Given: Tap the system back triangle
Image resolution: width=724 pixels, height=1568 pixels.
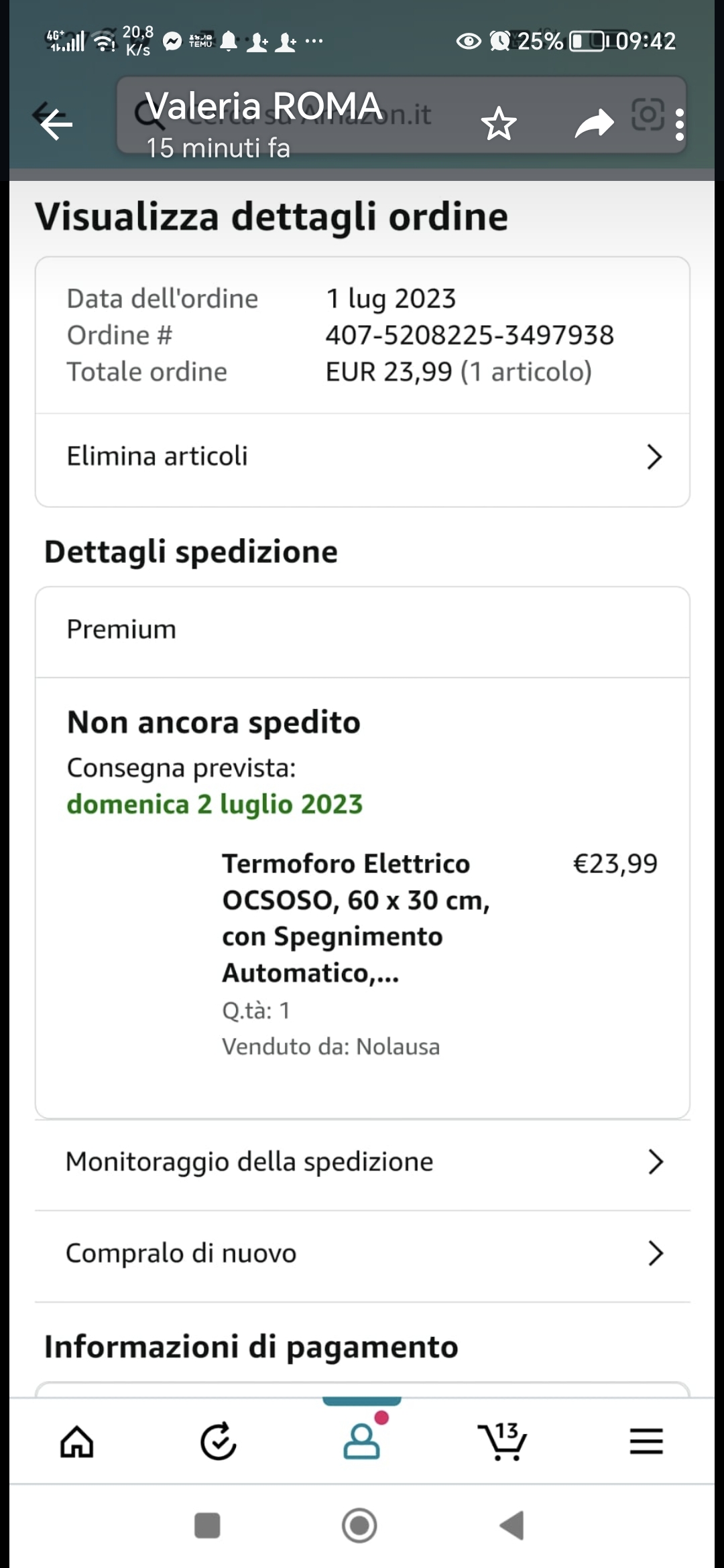Looking at the screenshot, I should (512, 1526).
